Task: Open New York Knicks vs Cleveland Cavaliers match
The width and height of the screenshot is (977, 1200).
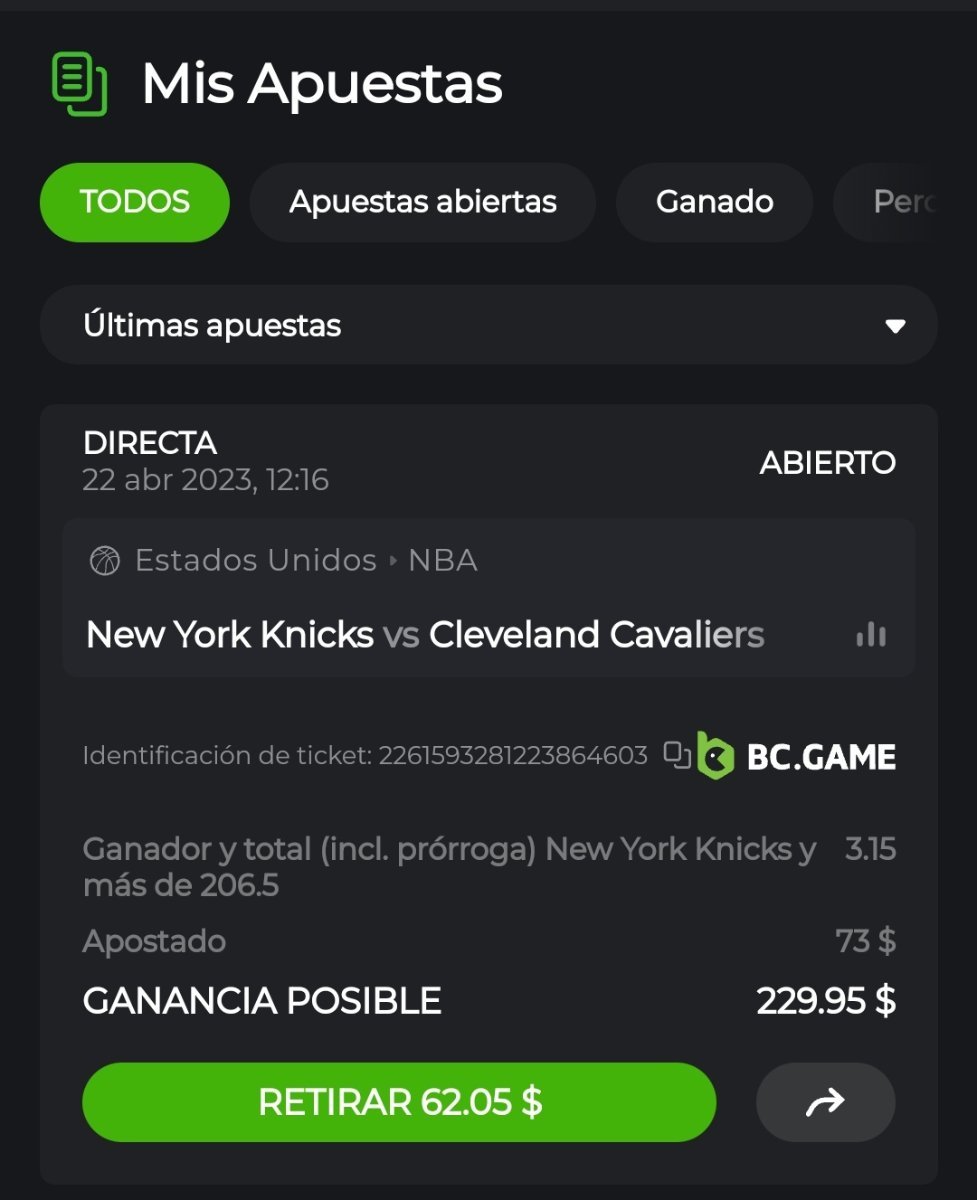Action: [425, 635]
